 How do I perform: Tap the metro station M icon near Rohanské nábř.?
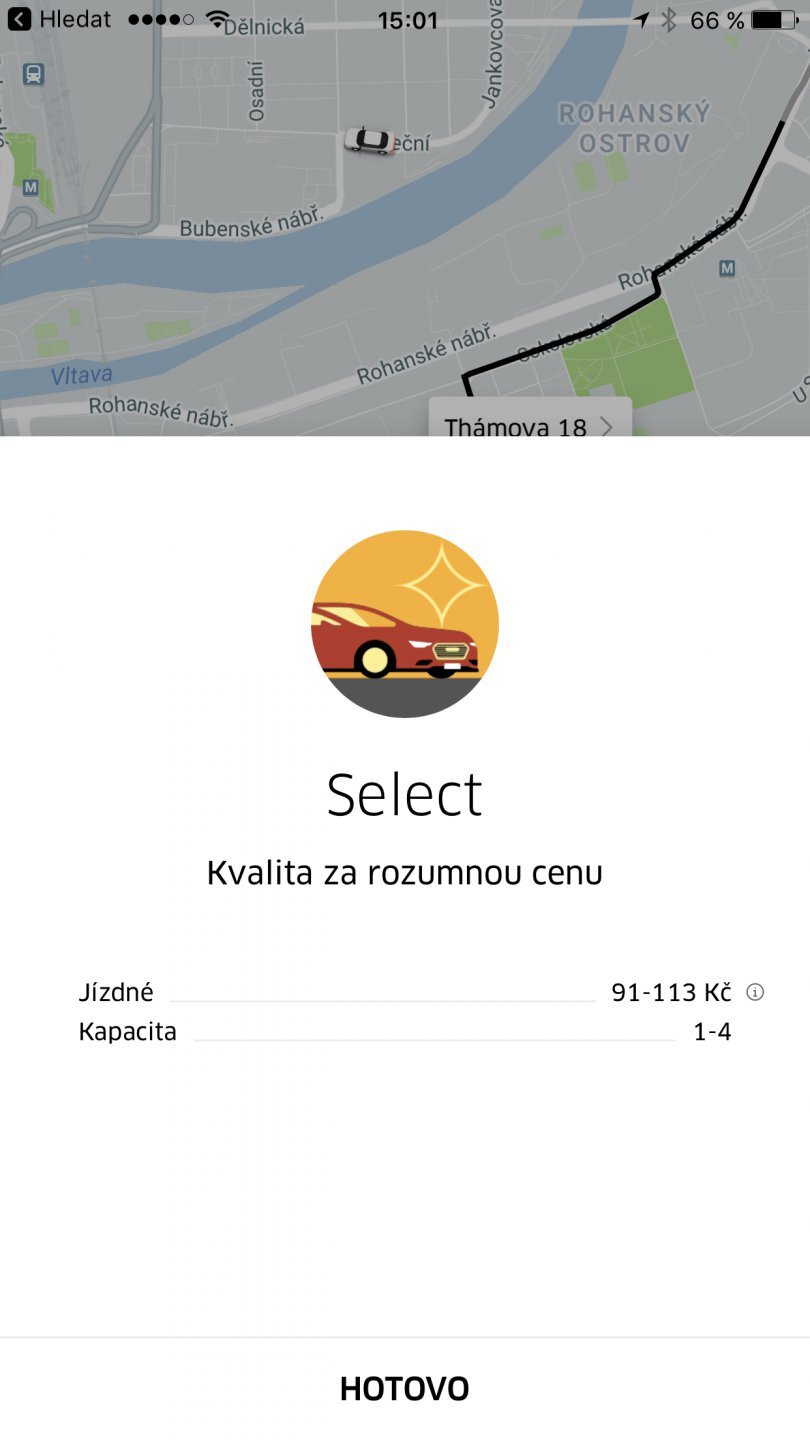(728, 268)
